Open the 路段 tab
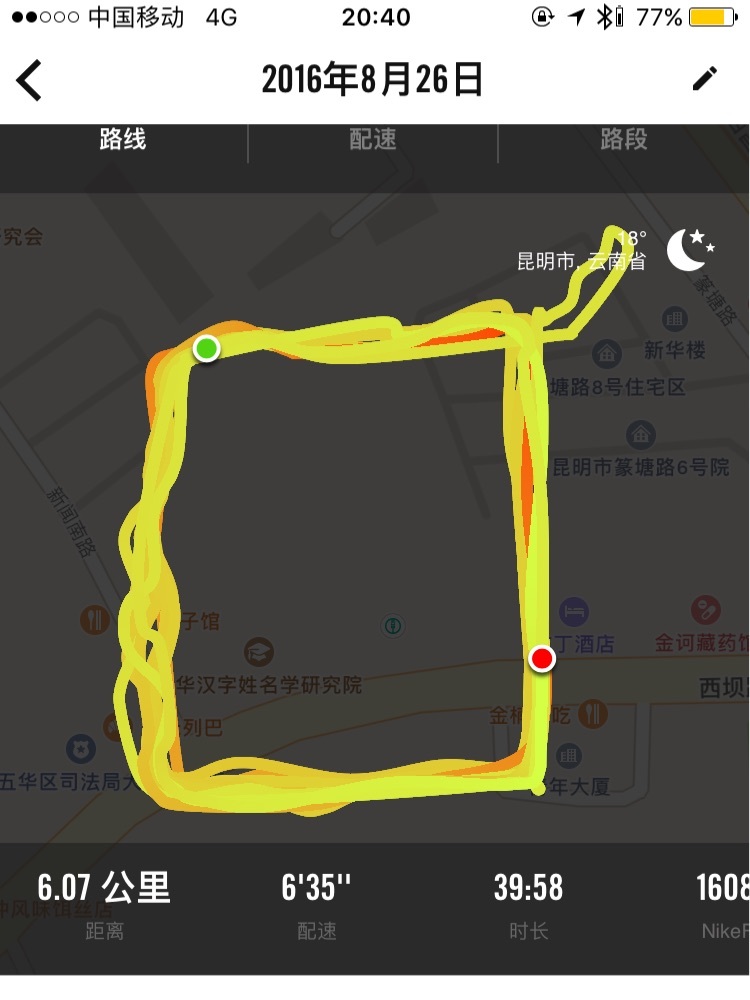The width and height of the screenshot is (750, 1000). tap(624, 140)
